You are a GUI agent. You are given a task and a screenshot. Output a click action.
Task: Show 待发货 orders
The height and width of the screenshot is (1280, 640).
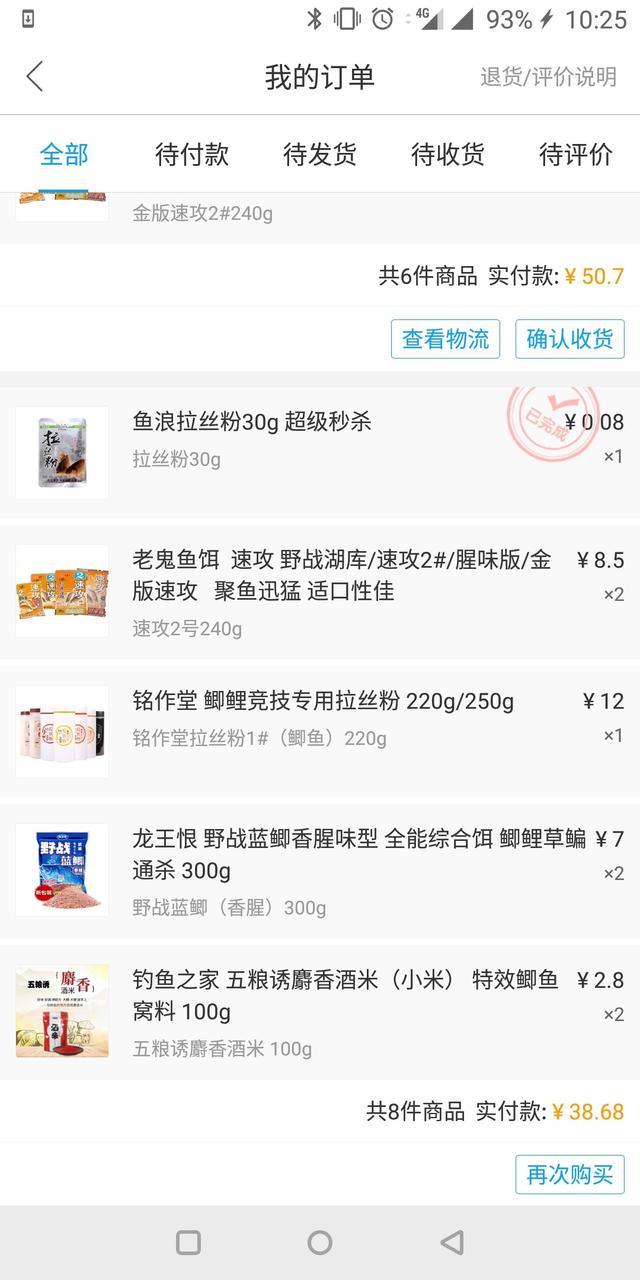pyautogui.click(x=320, y=154)
